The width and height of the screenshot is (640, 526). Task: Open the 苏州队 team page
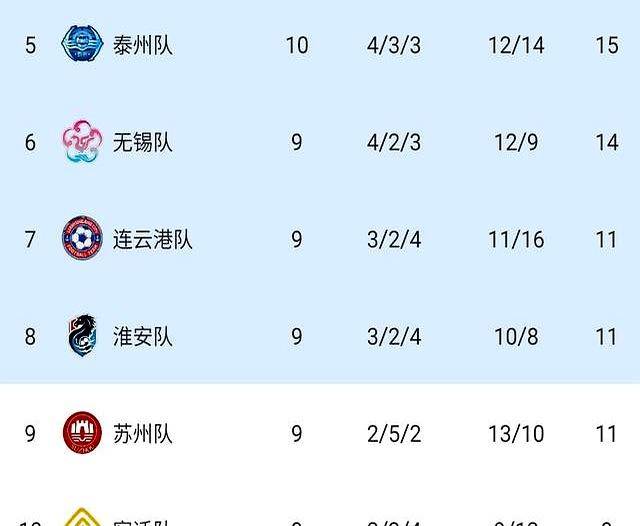tap(142, 434)
